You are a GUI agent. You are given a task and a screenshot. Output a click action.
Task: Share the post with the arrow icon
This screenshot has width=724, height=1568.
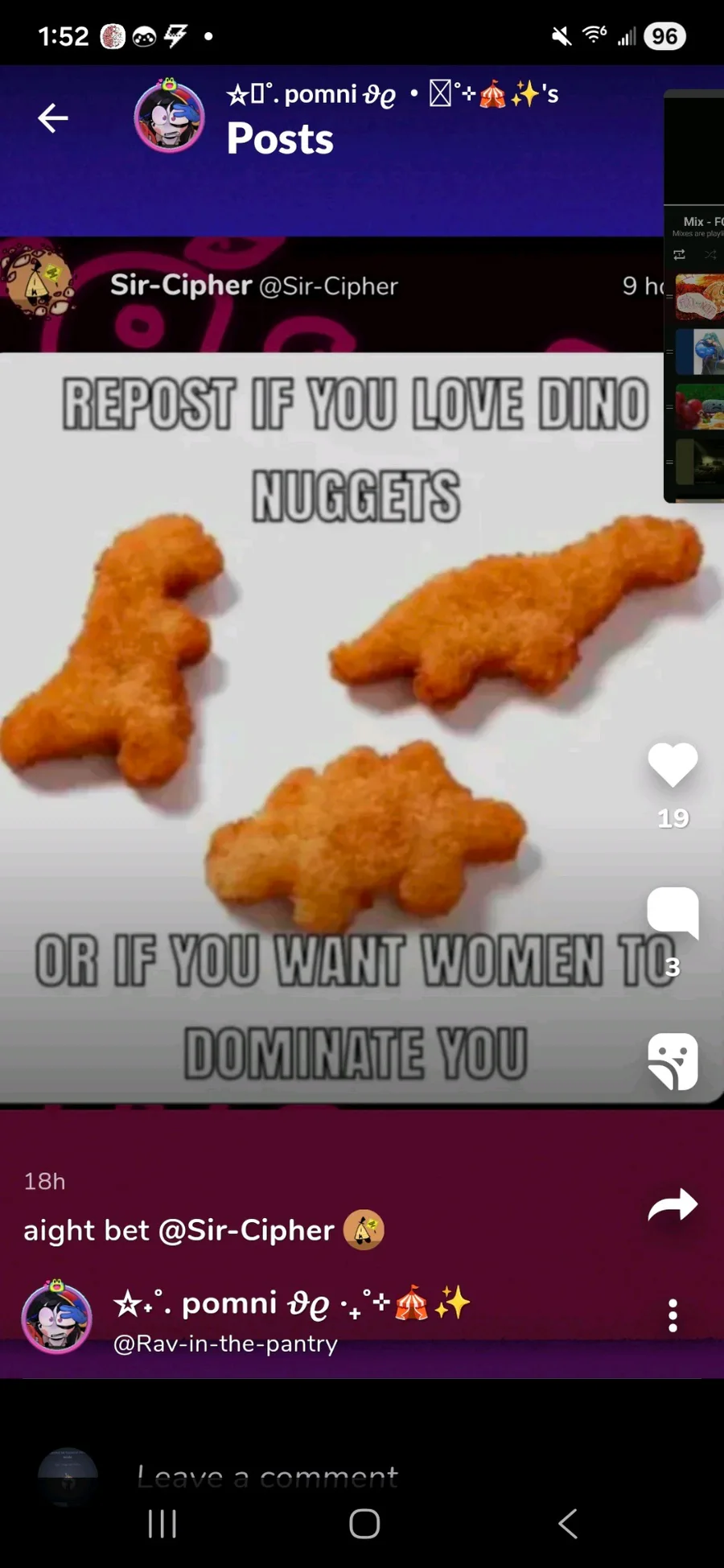click(673, 1204)
